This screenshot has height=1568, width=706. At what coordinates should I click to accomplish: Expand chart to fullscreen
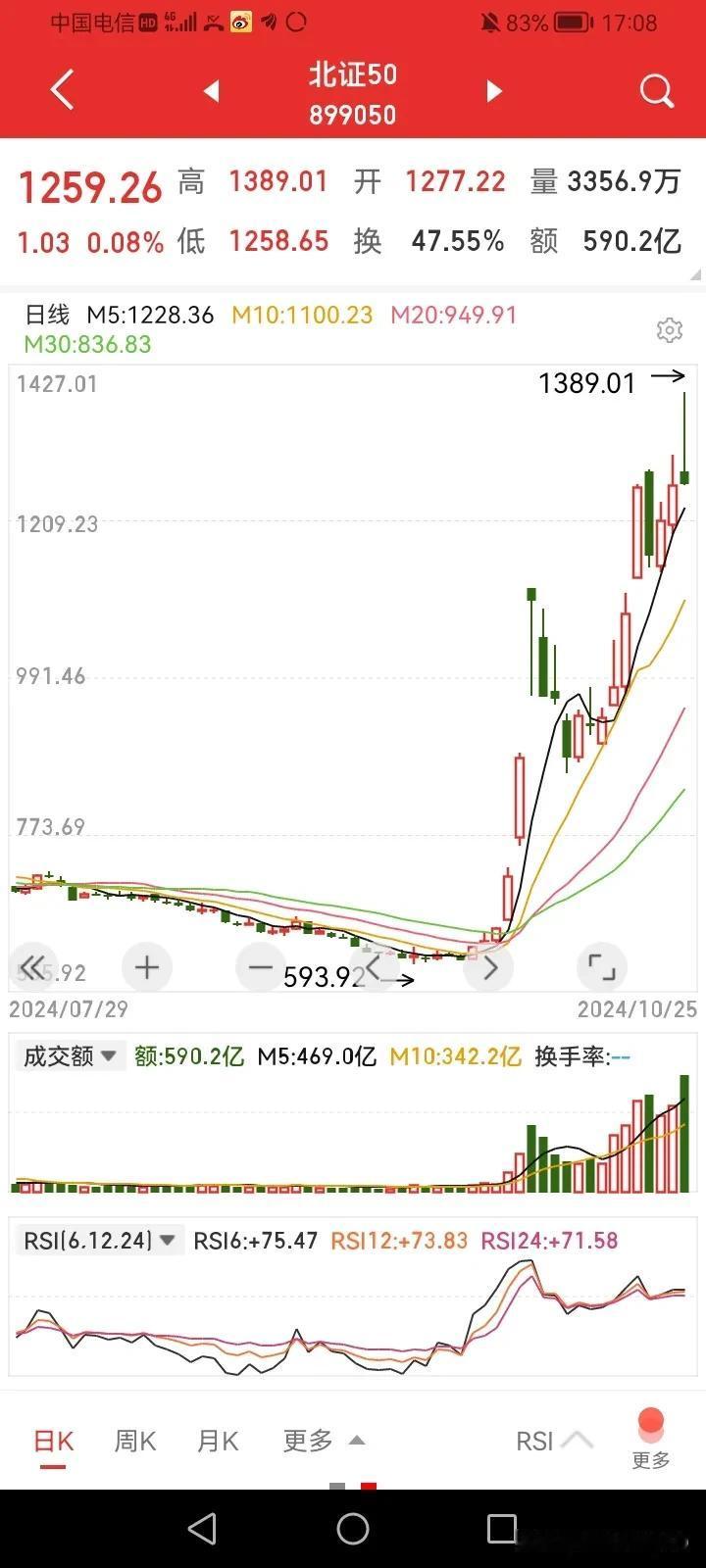pyautogui.click(x=601, y=967)
